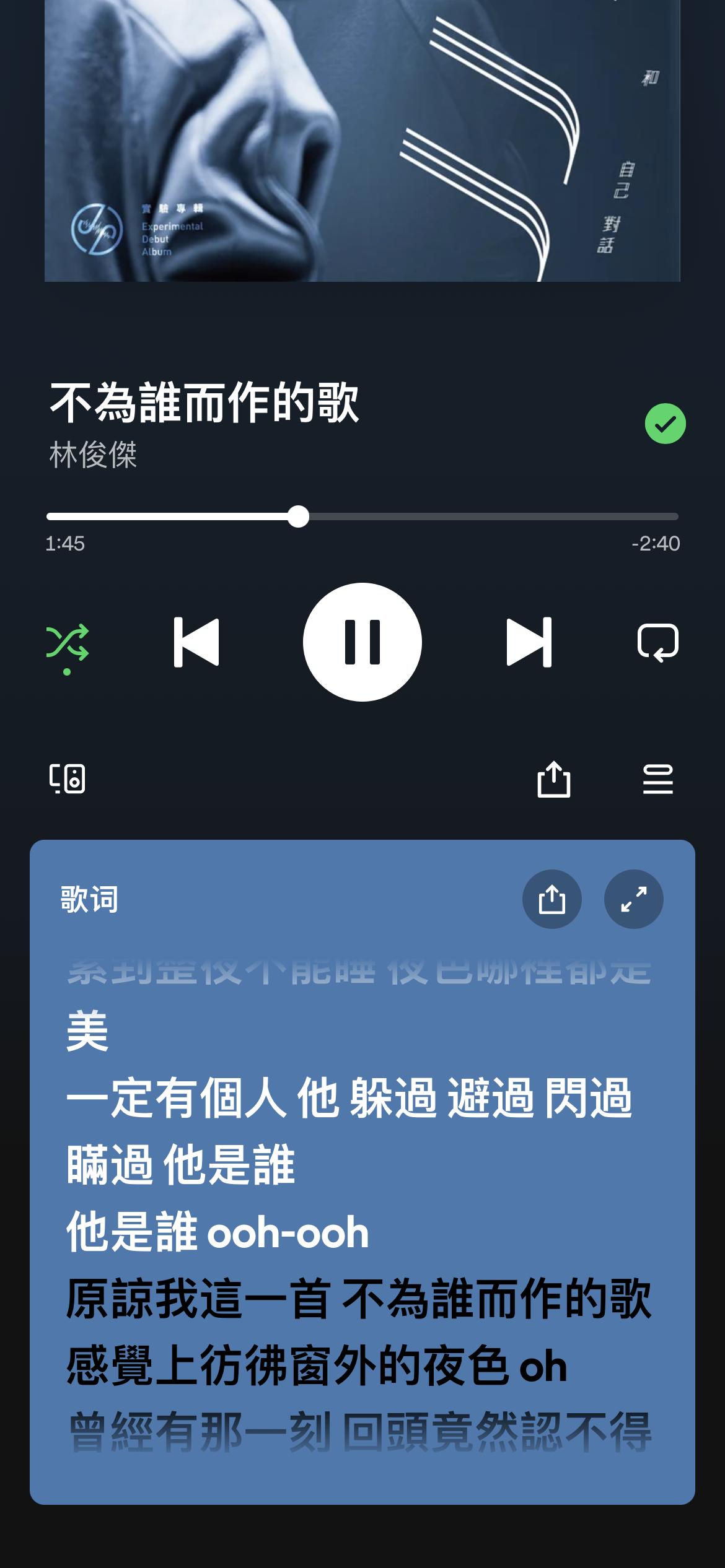Image resolution: width=725 pixels, height=1568 pixels.
Task: Expand the lyrics panel to full screen
Action: click(634, 900)
